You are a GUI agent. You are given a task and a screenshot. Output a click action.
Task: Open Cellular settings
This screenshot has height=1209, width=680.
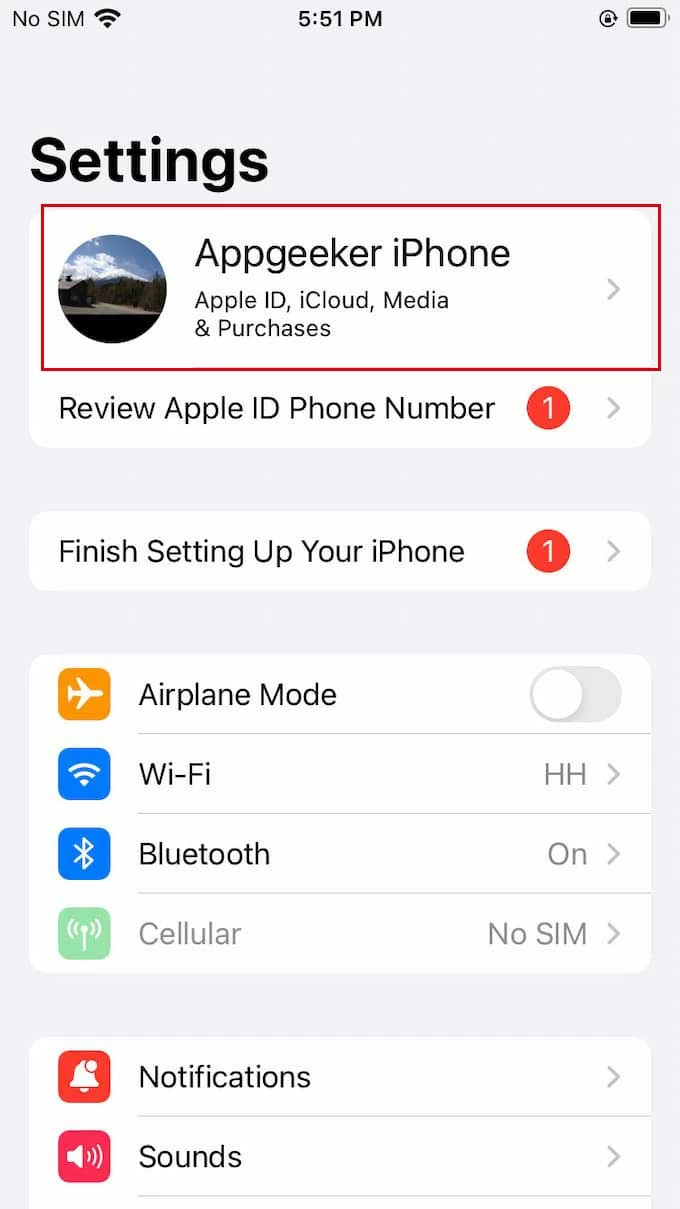pyautogui.click(x=340, y=934)
